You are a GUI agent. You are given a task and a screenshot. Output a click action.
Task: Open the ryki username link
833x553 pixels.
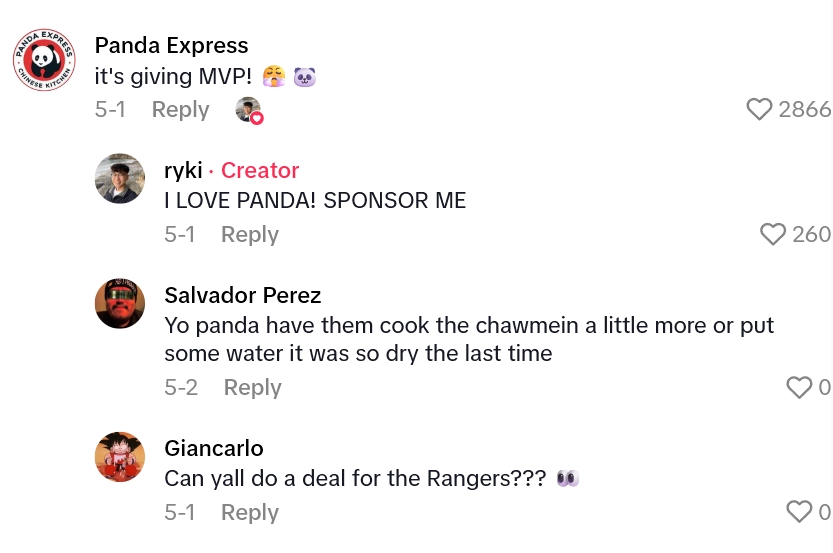(x=183, y=170)
